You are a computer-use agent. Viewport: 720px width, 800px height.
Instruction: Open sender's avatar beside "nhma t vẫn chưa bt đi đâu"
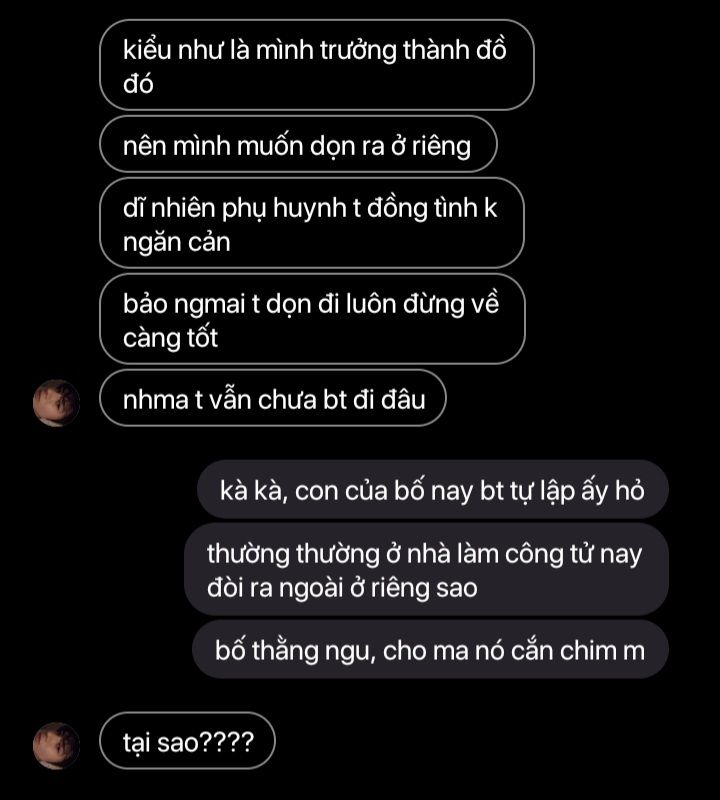(x=56, y=403)
